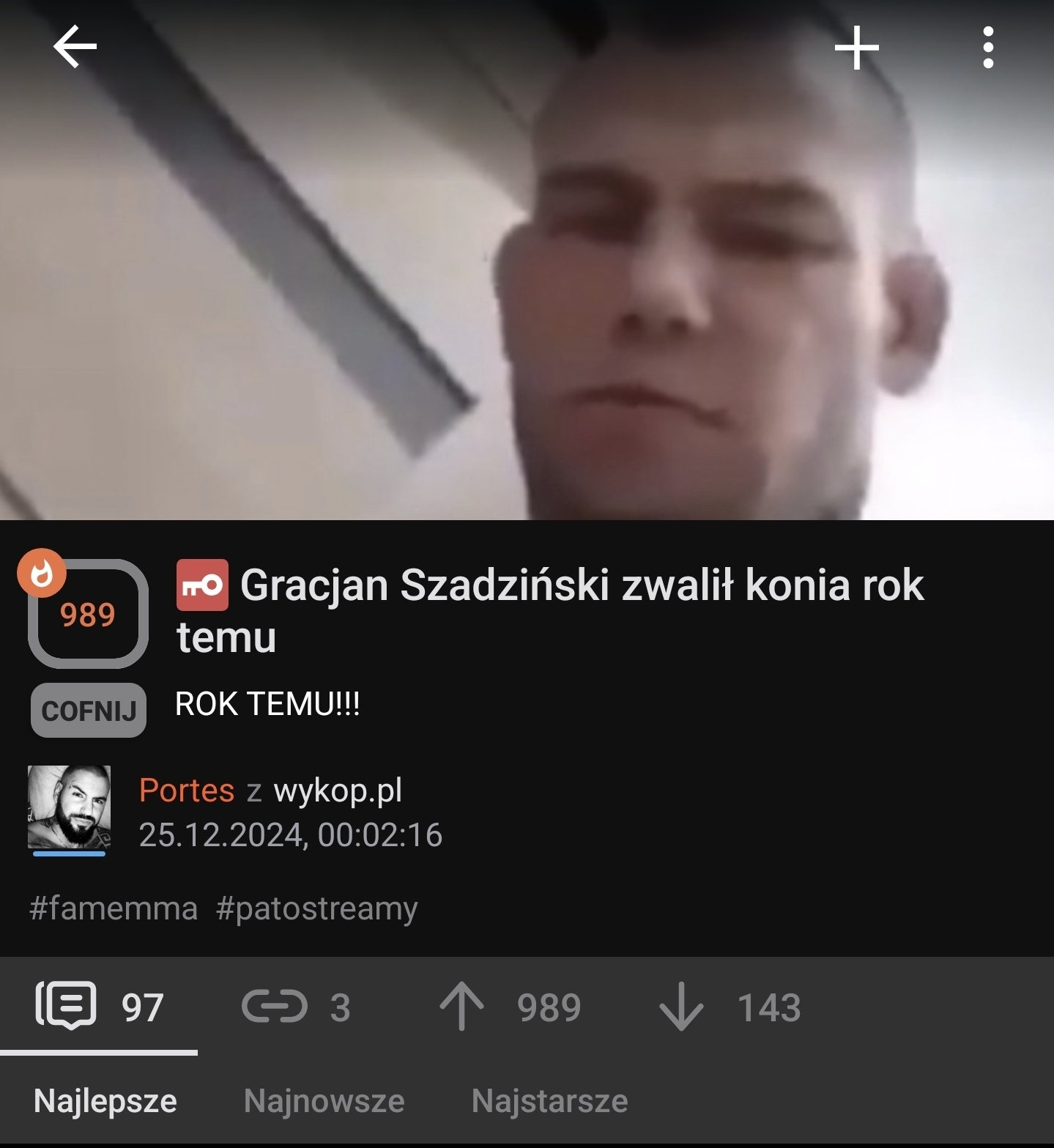The height and width of the screenshot is (1148, 1054).
Task: Sort comments by Najstarsze
Action: click(x=549, y=1100)
